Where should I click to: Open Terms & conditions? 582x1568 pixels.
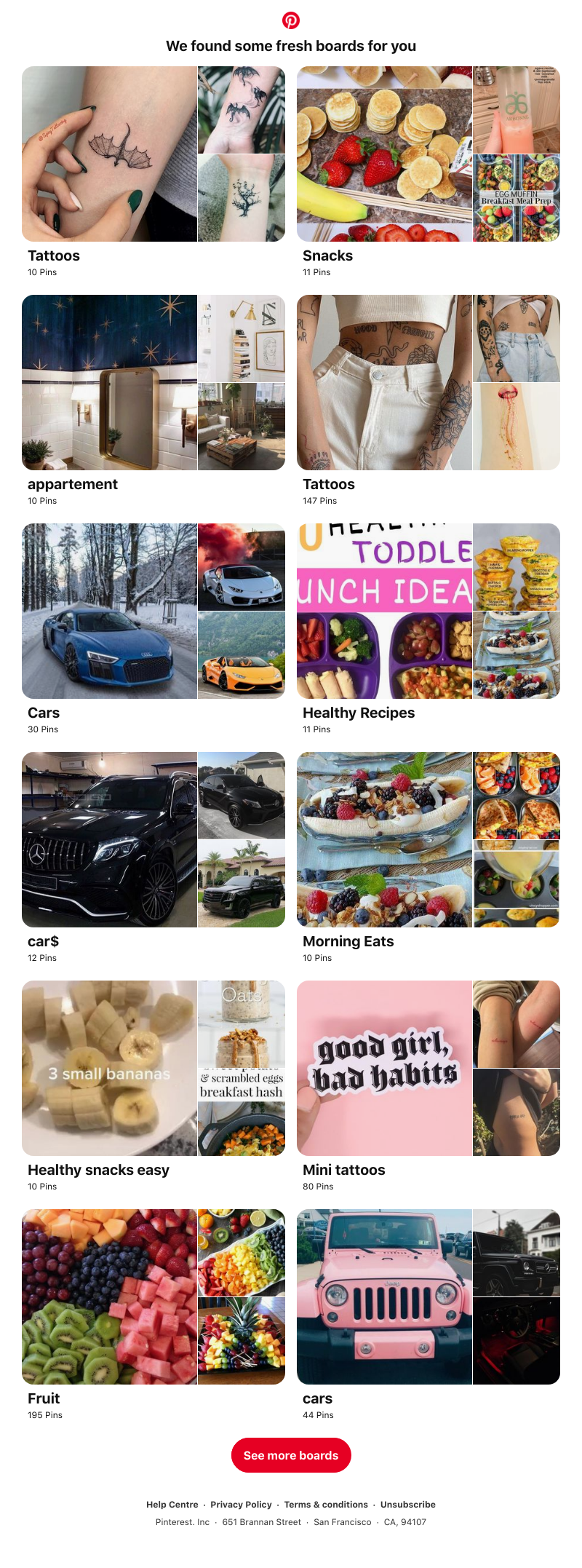[326, 1505]
